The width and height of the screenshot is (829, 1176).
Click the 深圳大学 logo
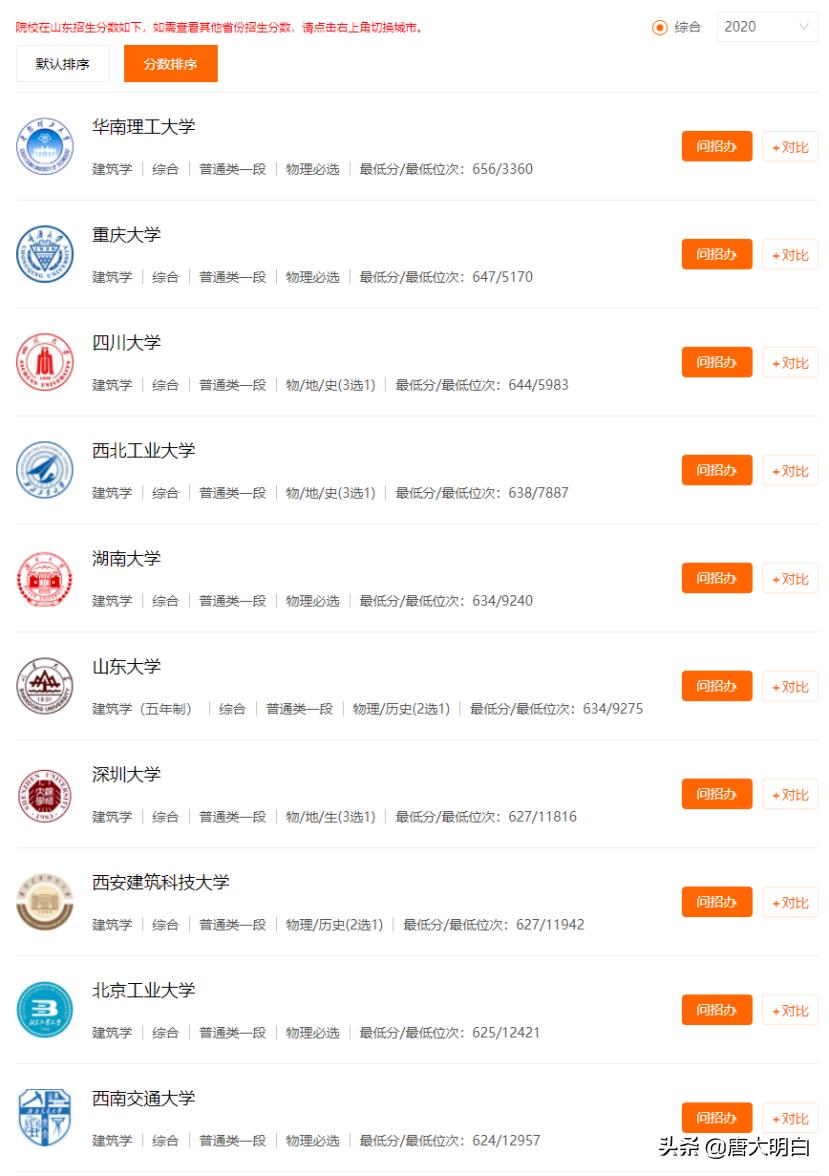[x=44, y=794]
